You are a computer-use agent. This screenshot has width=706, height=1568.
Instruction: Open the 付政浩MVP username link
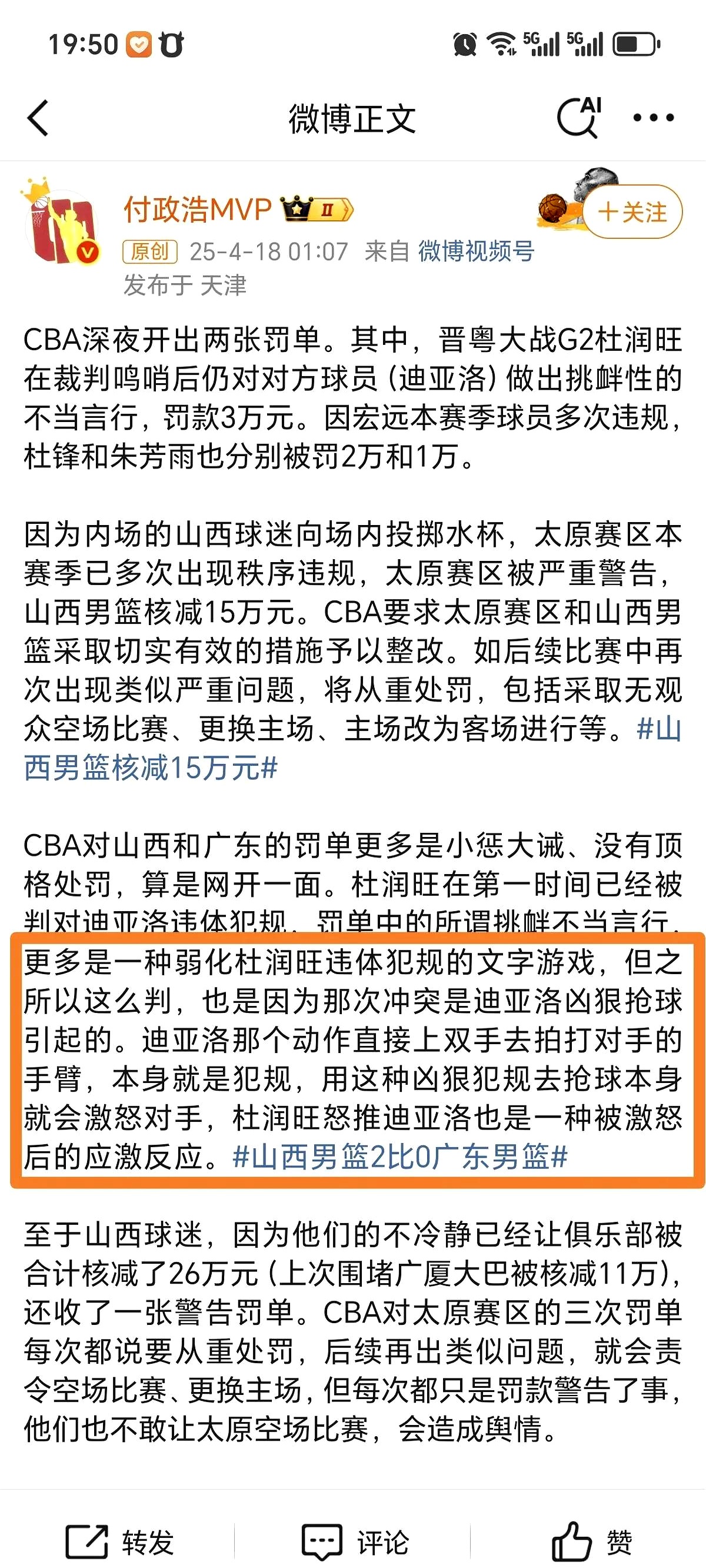tap(198, 210)
